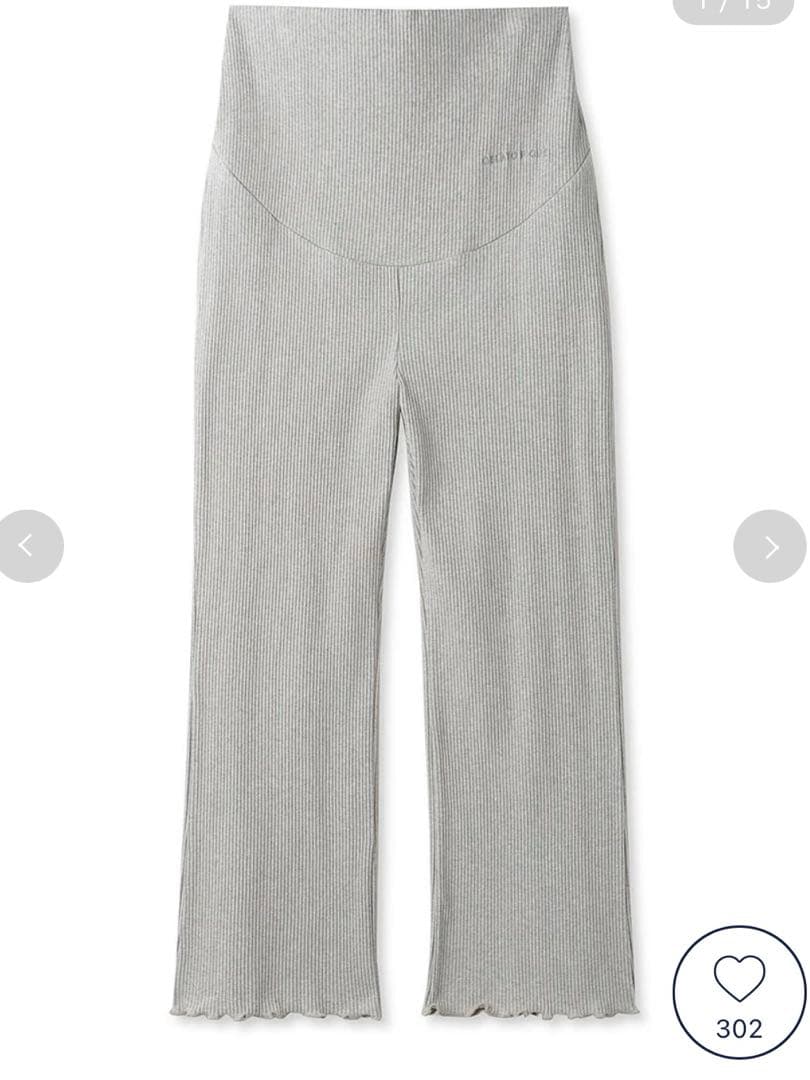Go back to the previous product image

(28, 546)
